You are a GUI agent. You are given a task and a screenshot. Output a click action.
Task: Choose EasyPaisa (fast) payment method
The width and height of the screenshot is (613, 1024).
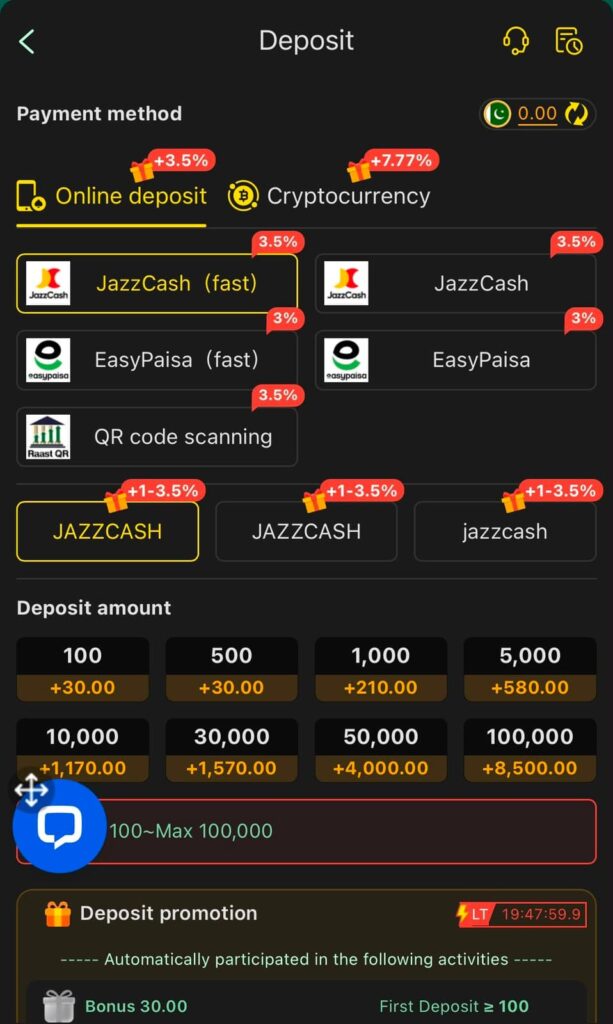(157, 360)
